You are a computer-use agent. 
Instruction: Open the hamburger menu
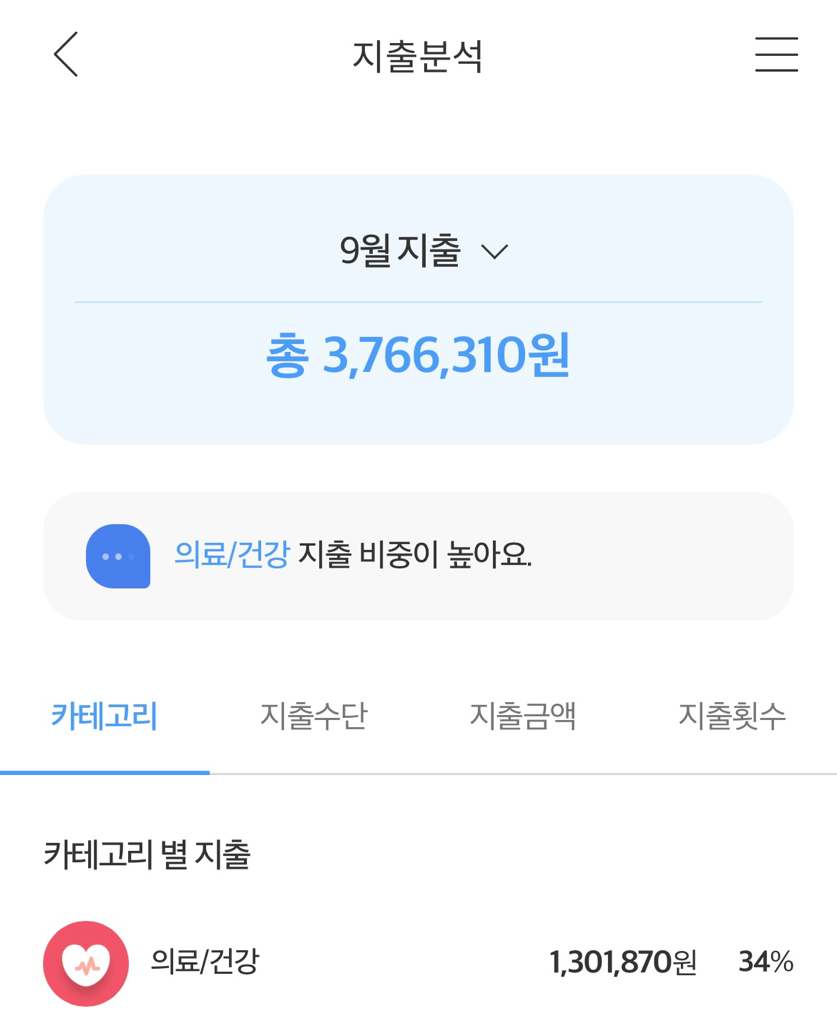coord(776,55)
